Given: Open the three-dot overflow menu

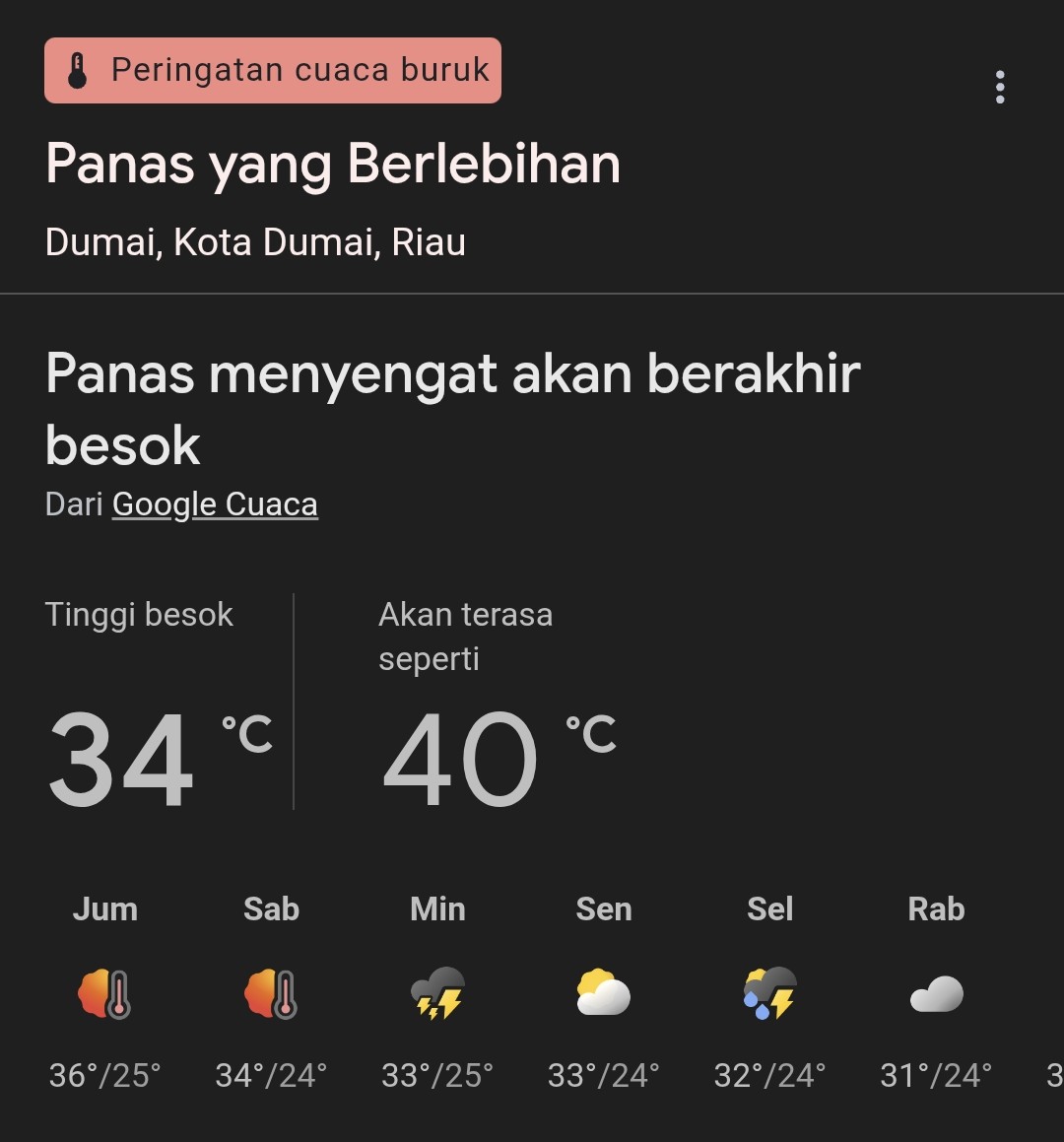Looking at the screenshot, I should coord(1000,88).
